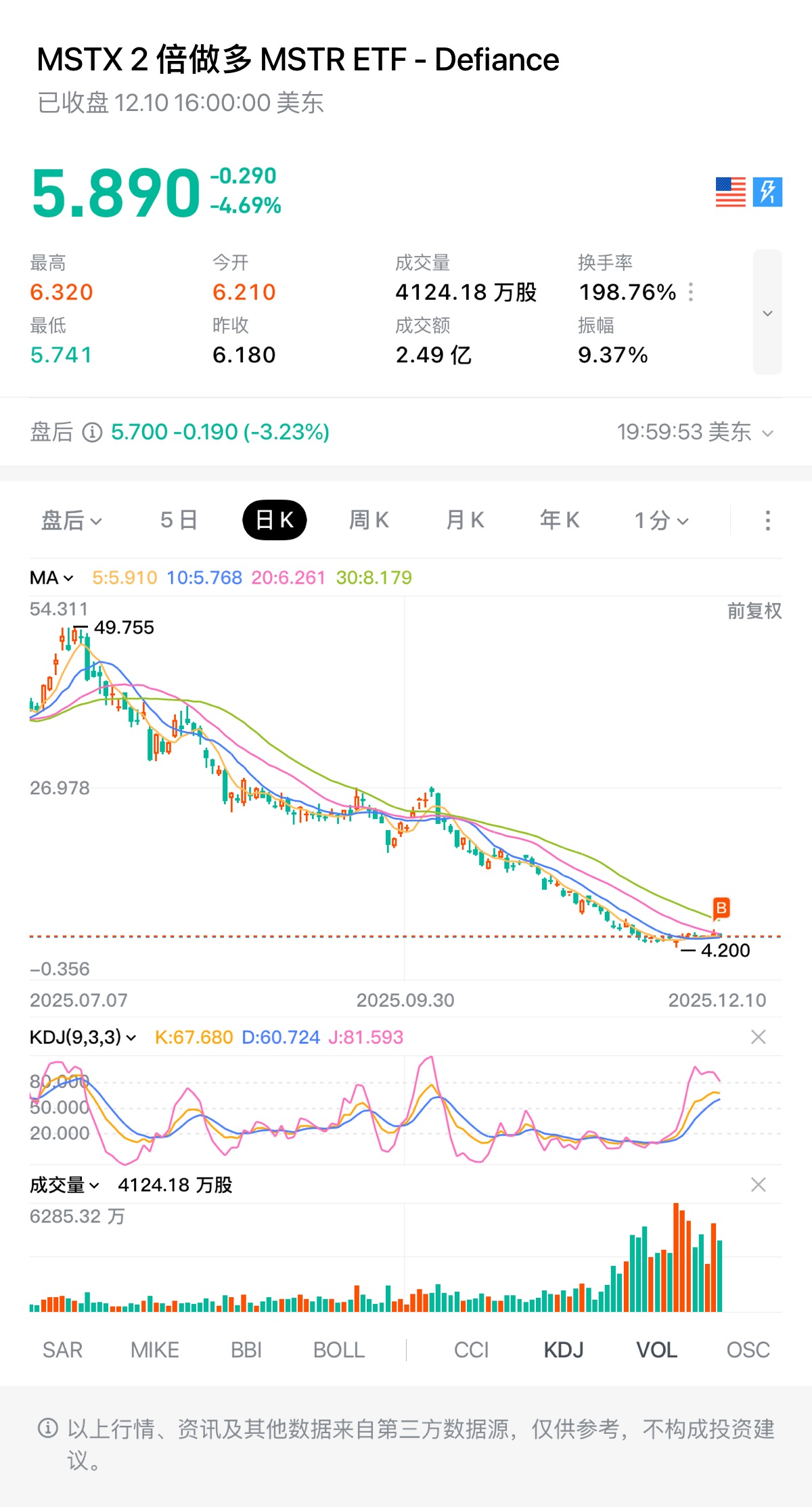Screen dimensions: 812x1507
Task: Tap 前复权 to change price adjustment
Action: coord(754,611)
